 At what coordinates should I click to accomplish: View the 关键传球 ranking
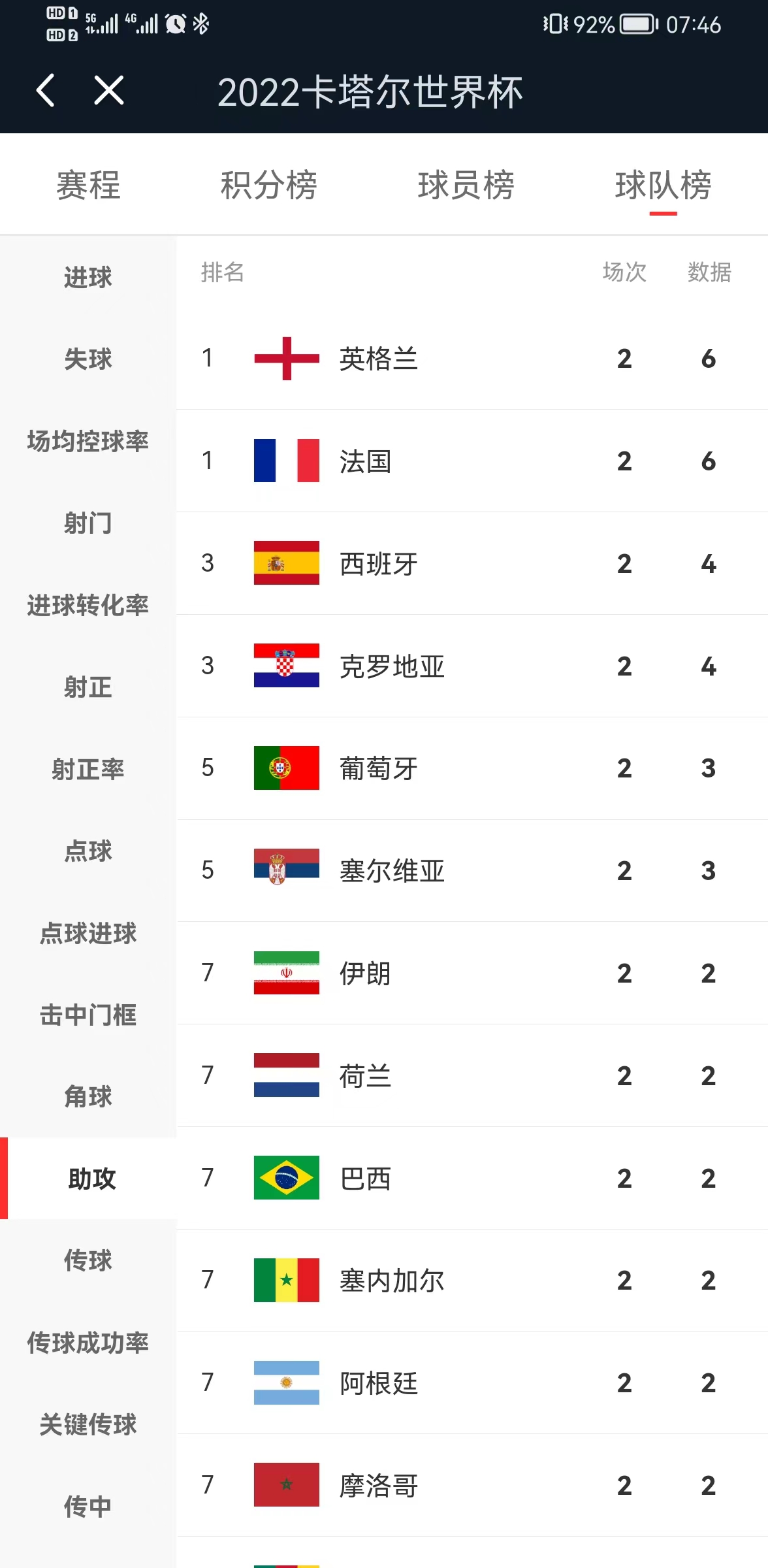88,1424
